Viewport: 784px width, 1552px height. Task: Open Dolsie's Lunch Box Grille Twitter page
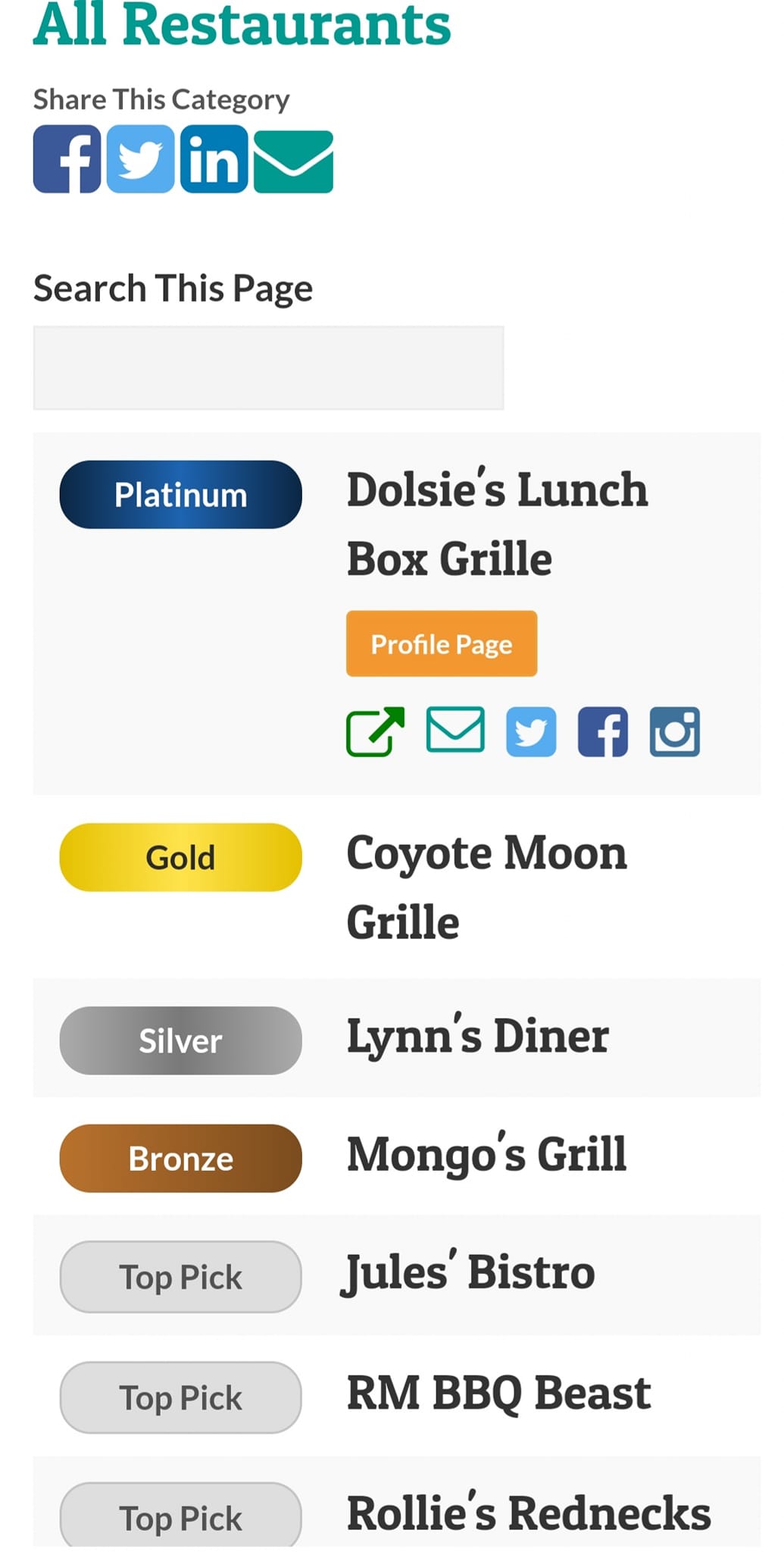tap(531, 732)
